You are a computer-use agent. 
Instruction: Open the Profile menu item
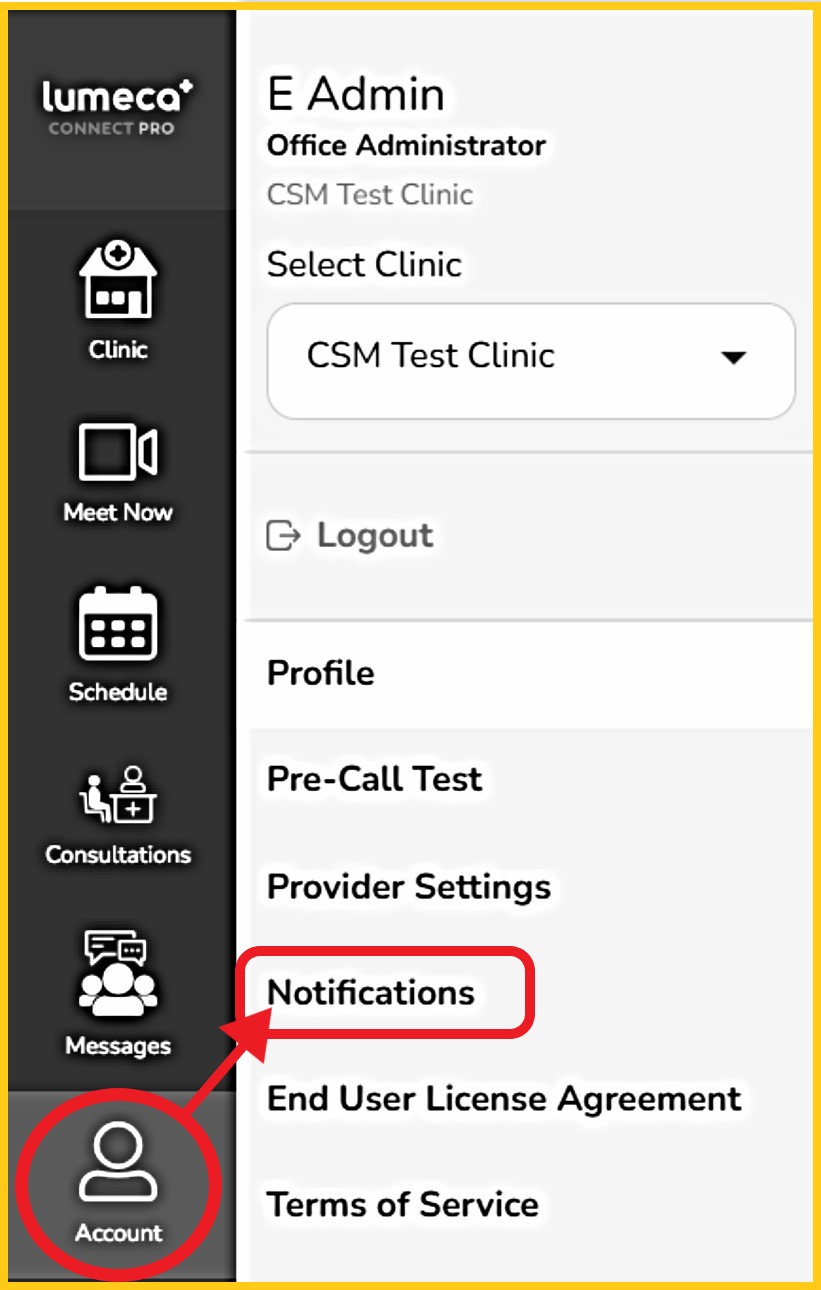pyautogui.click(x=321, y=673)
